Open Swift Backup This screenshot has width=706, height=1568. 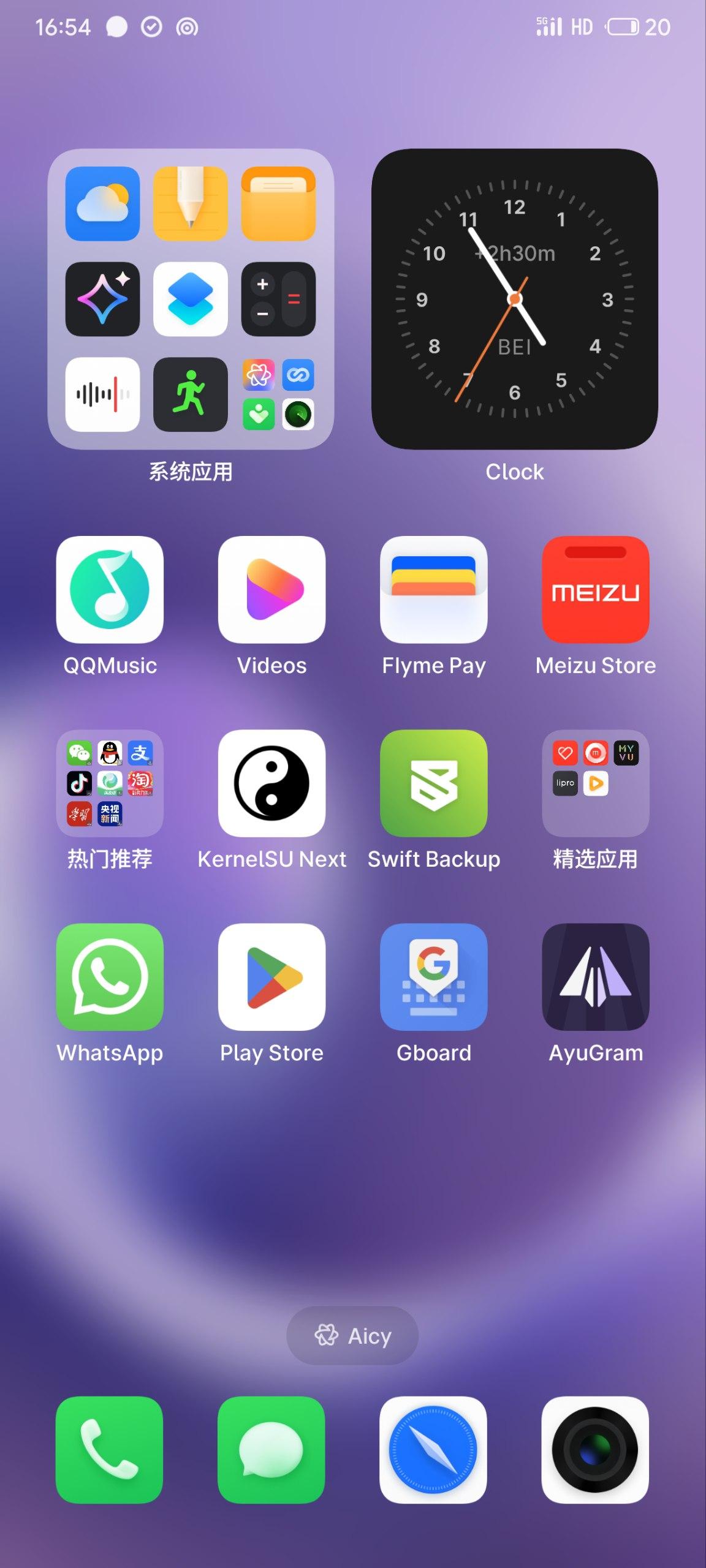click(x=433, y=783)
